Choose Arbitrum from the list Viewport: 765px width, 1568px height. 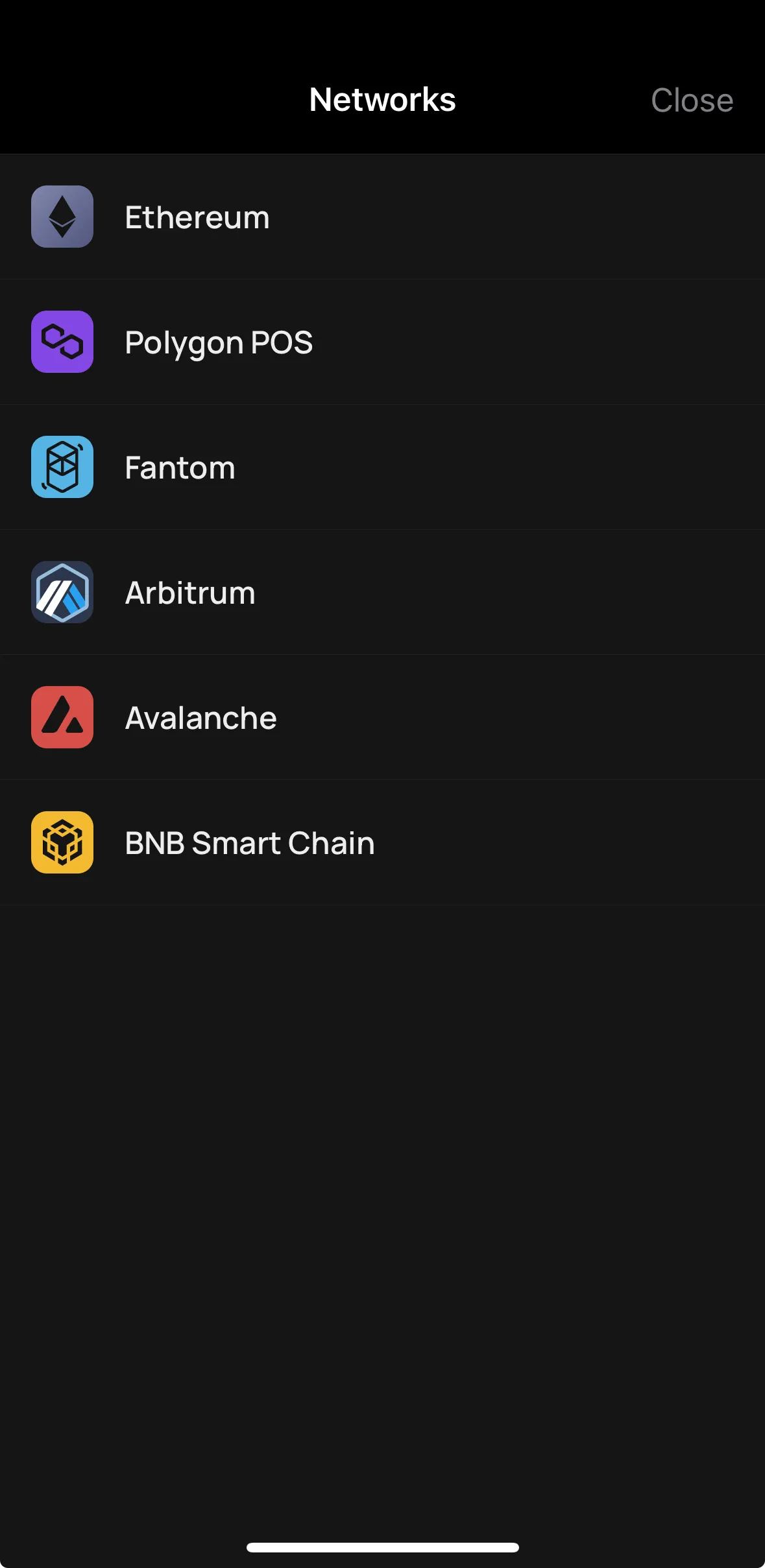pos(382,592)
